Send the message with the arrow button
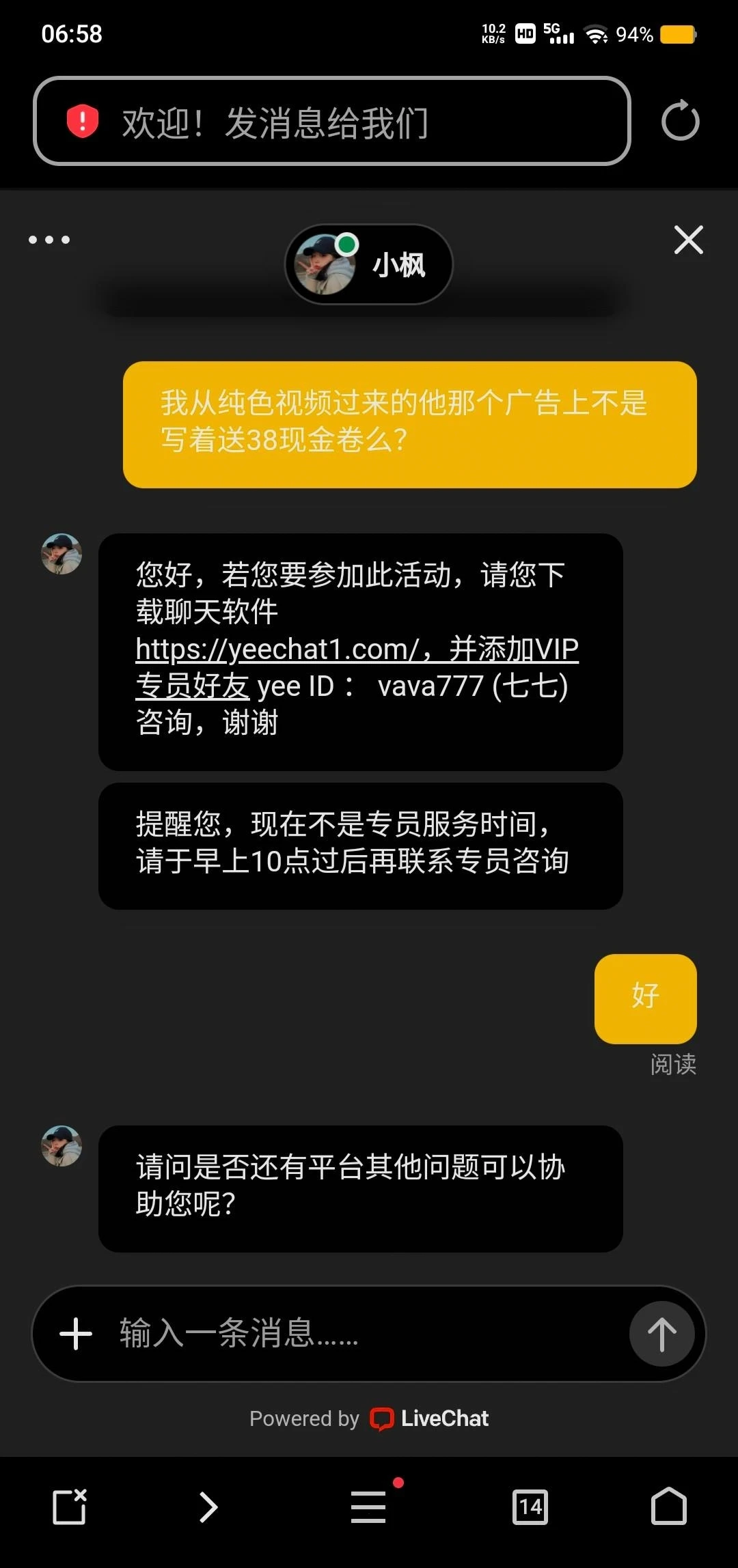This screenshot has width=738, height=1568. (x=661, y=1334)
